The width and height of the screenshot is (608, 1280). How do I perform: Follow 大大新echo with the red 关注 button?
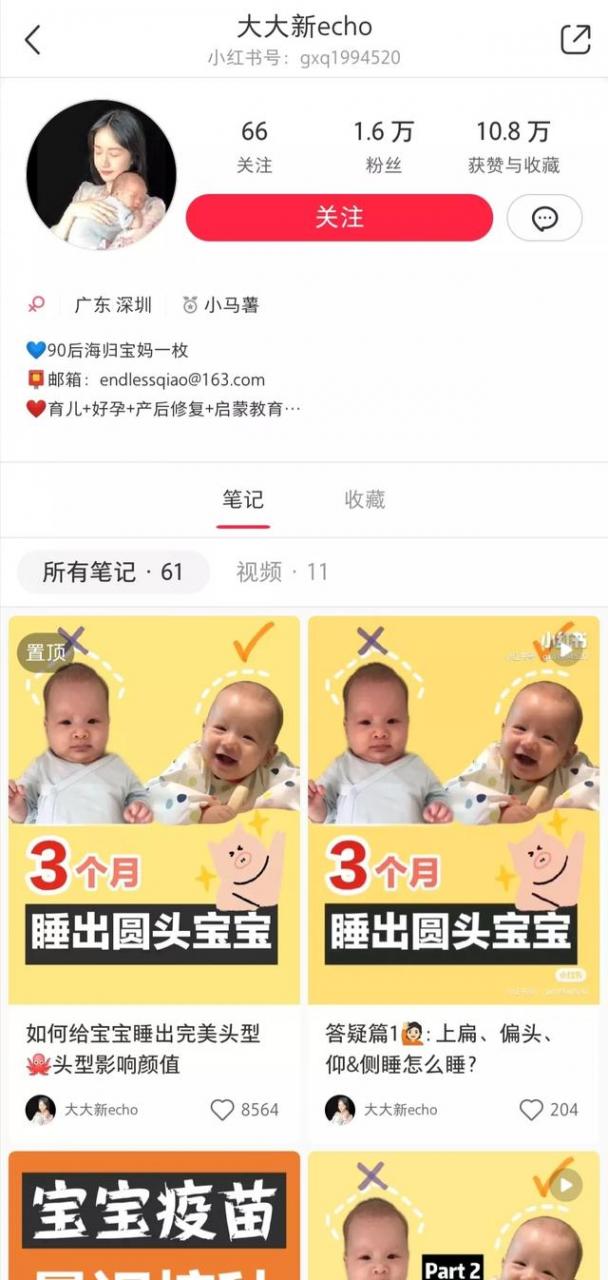(339, 217)
